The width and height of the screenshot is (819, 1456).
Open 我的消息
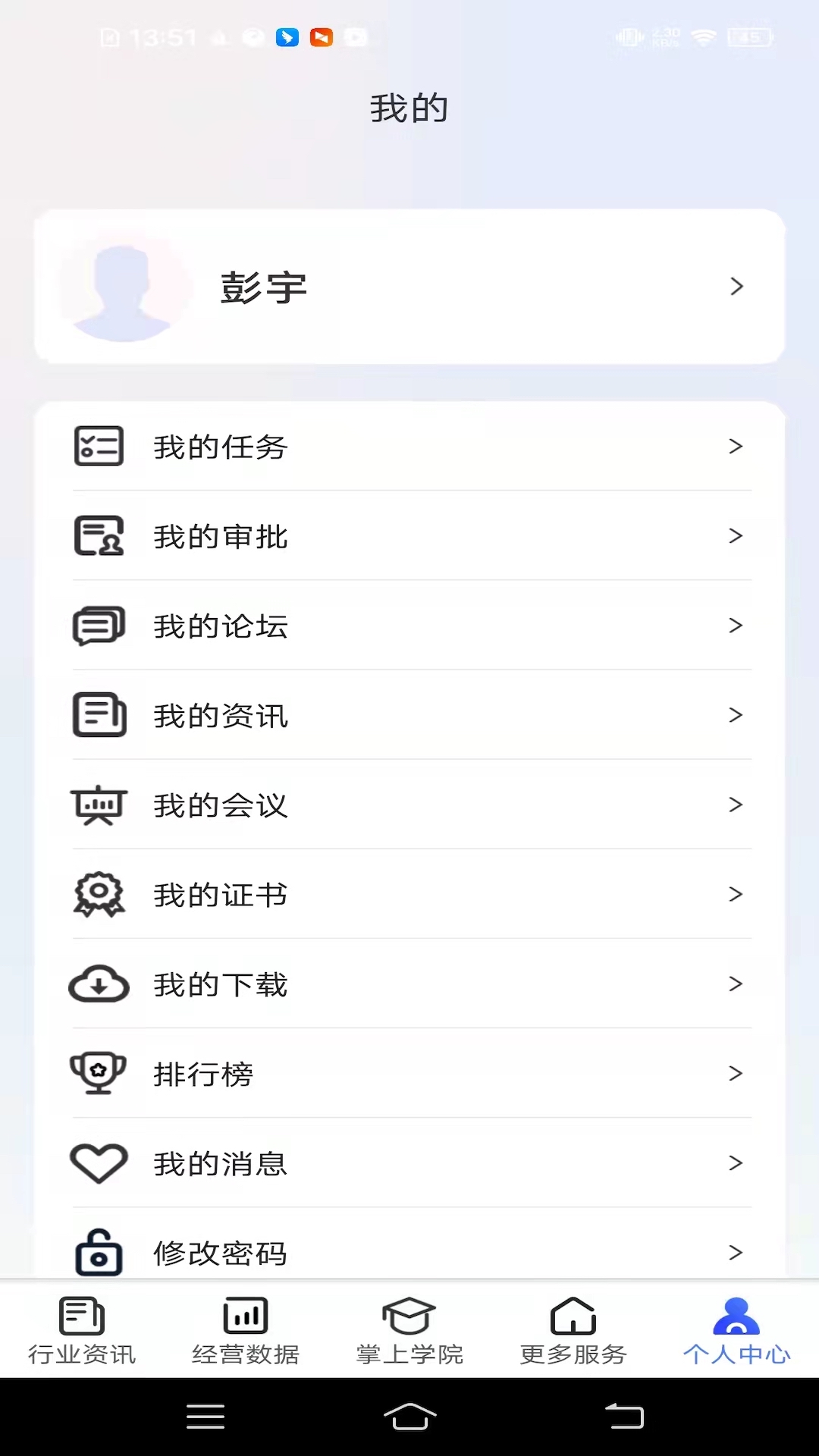point(409,1163)
